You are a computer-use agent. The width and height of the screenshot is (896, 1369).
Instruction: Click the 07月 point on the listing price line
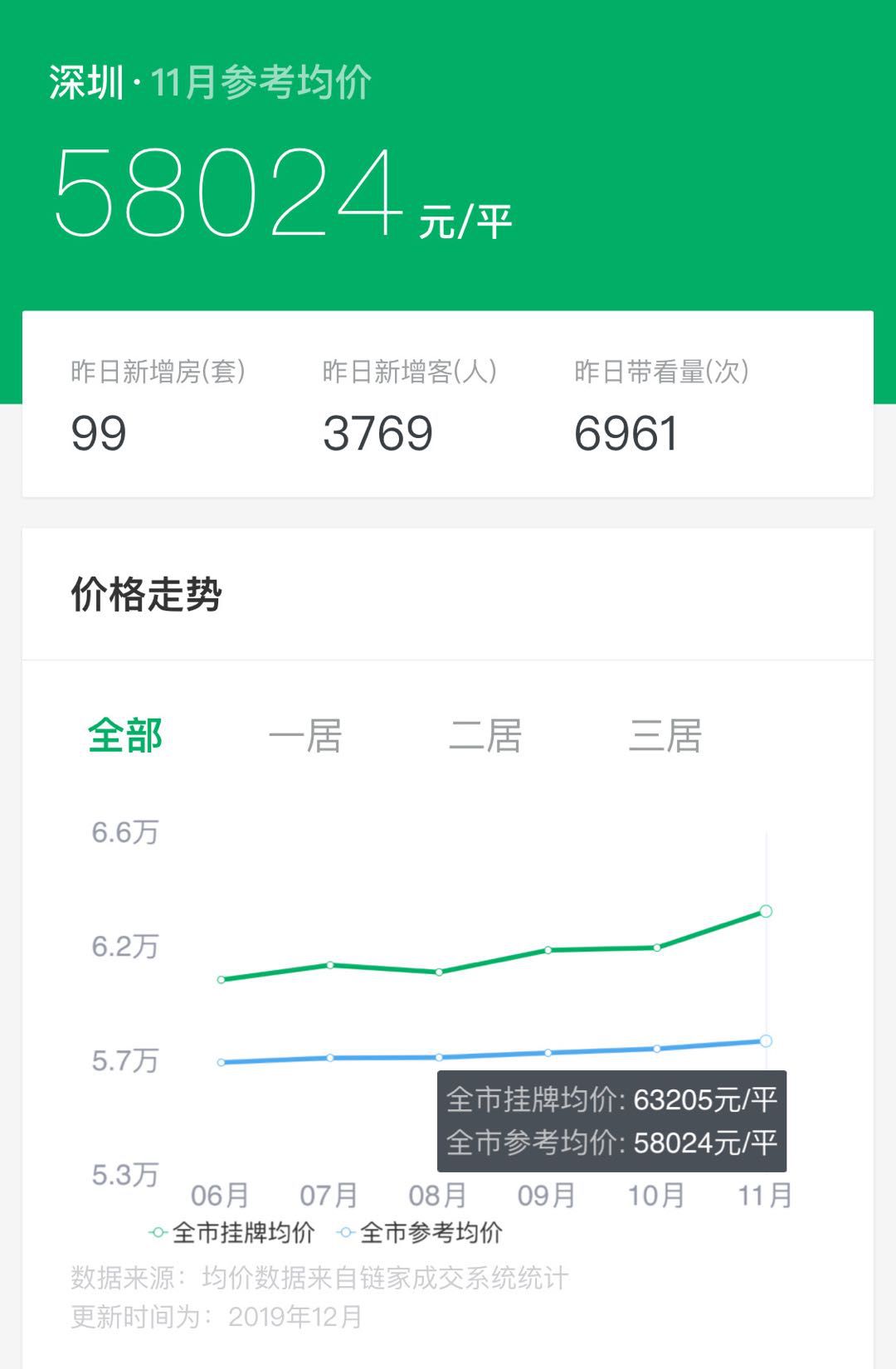point(332,965)
